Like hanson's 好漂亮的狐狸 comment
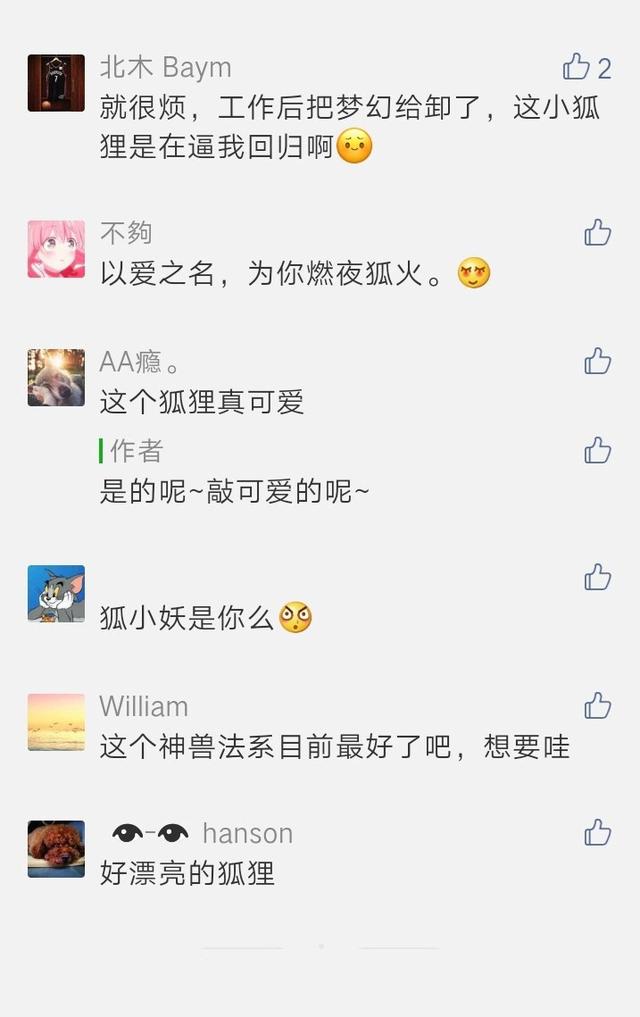 598,832
